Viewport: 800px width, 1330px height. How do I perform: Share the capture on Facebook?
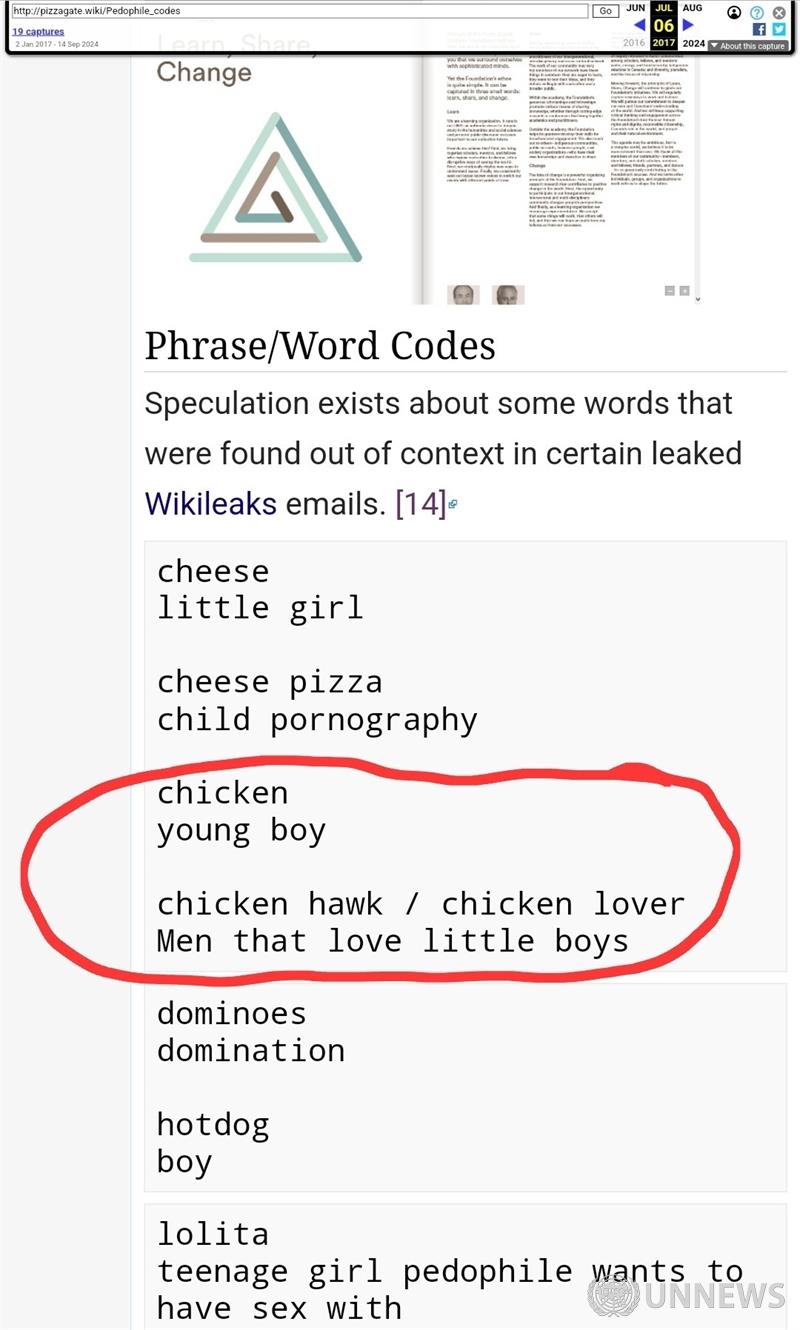[x=759, y=30]
